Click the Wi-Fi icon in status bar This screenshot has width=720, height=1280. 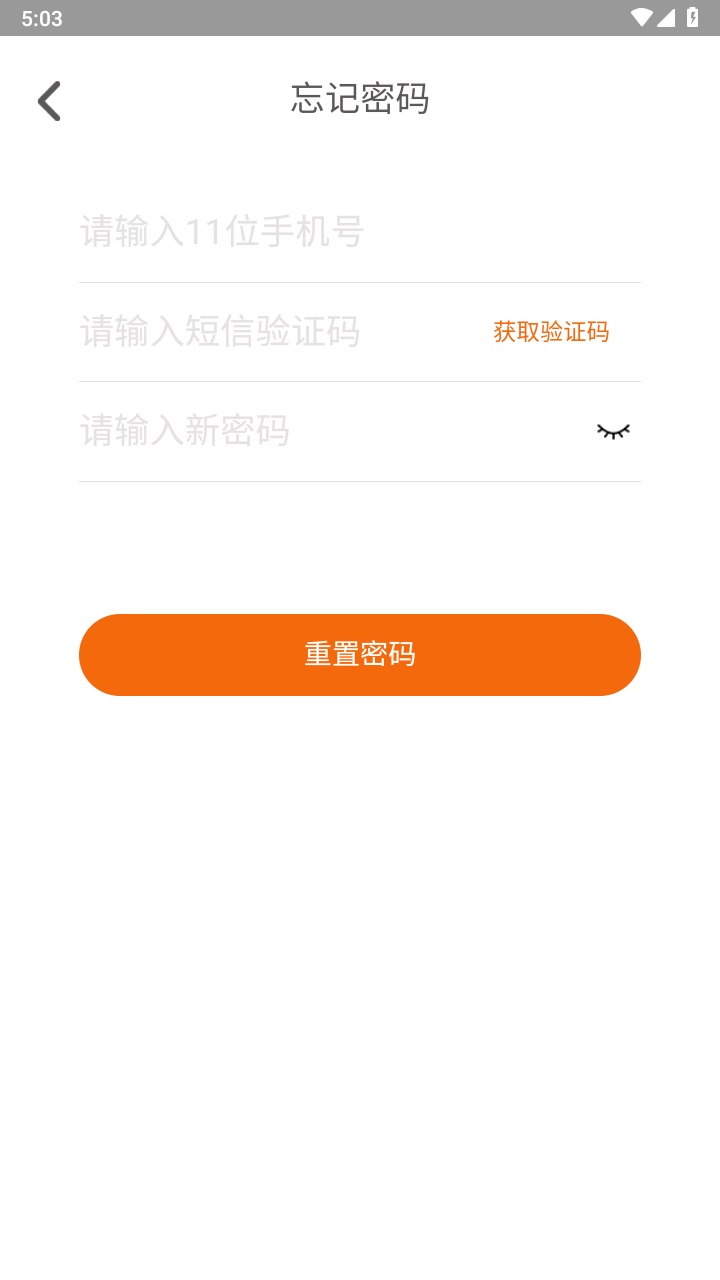point(643,17)
